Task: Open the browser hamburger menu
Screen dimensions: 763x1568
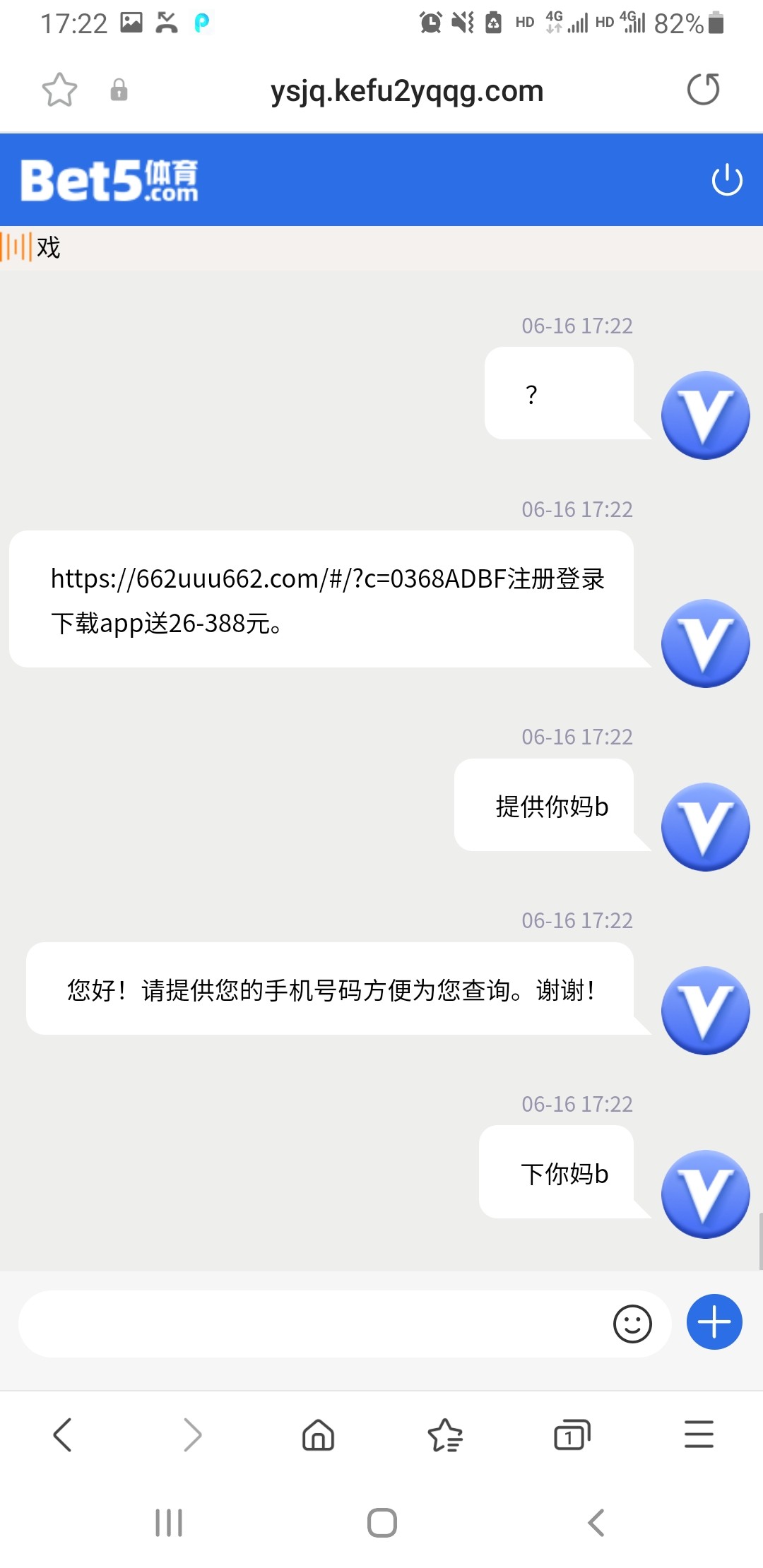Action: click(x=699, y=1435)
